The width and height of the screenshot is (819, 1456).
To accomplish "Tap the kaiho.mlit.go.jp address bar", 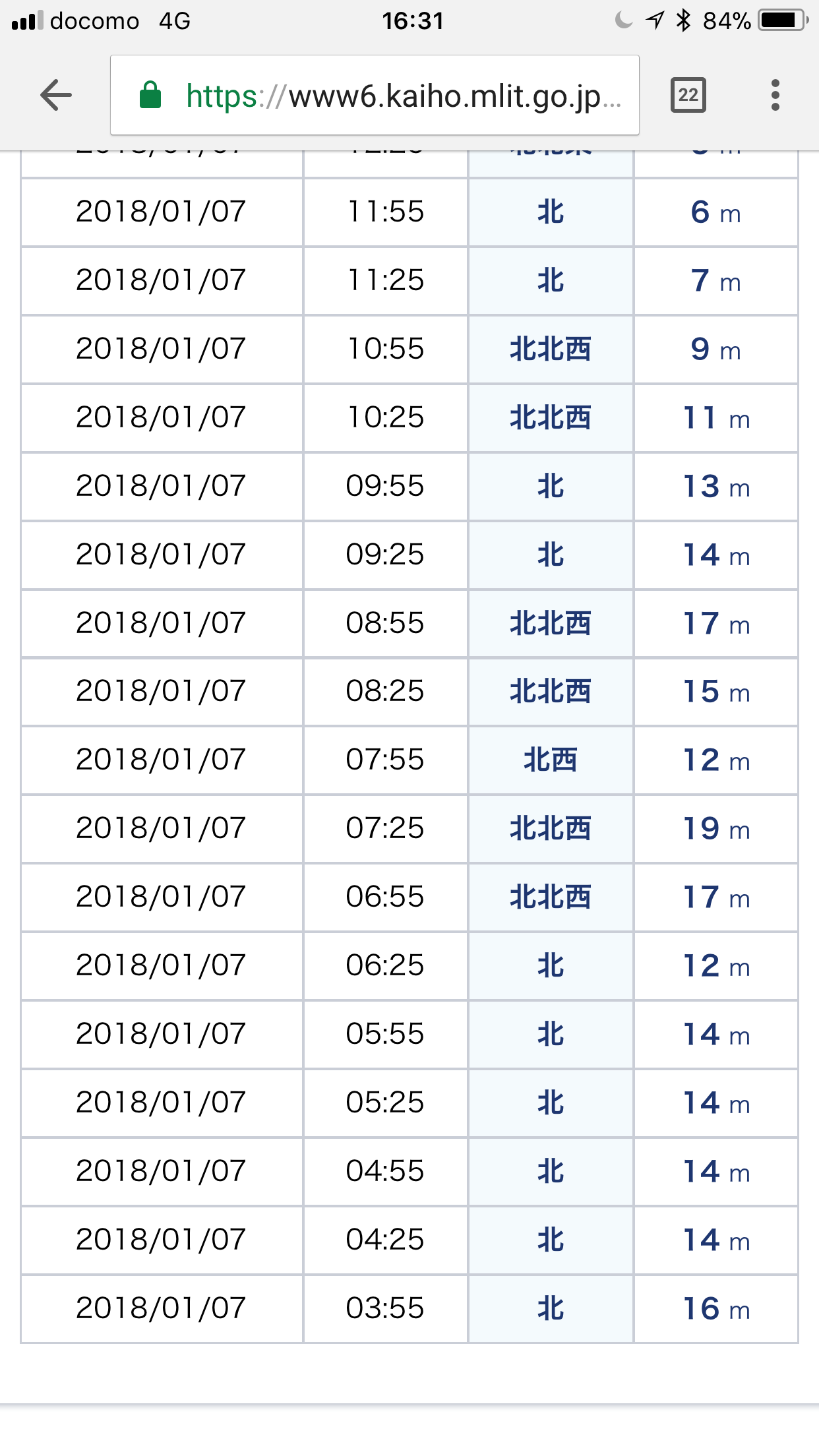I will pyautogui.click(x=375, y=96).
